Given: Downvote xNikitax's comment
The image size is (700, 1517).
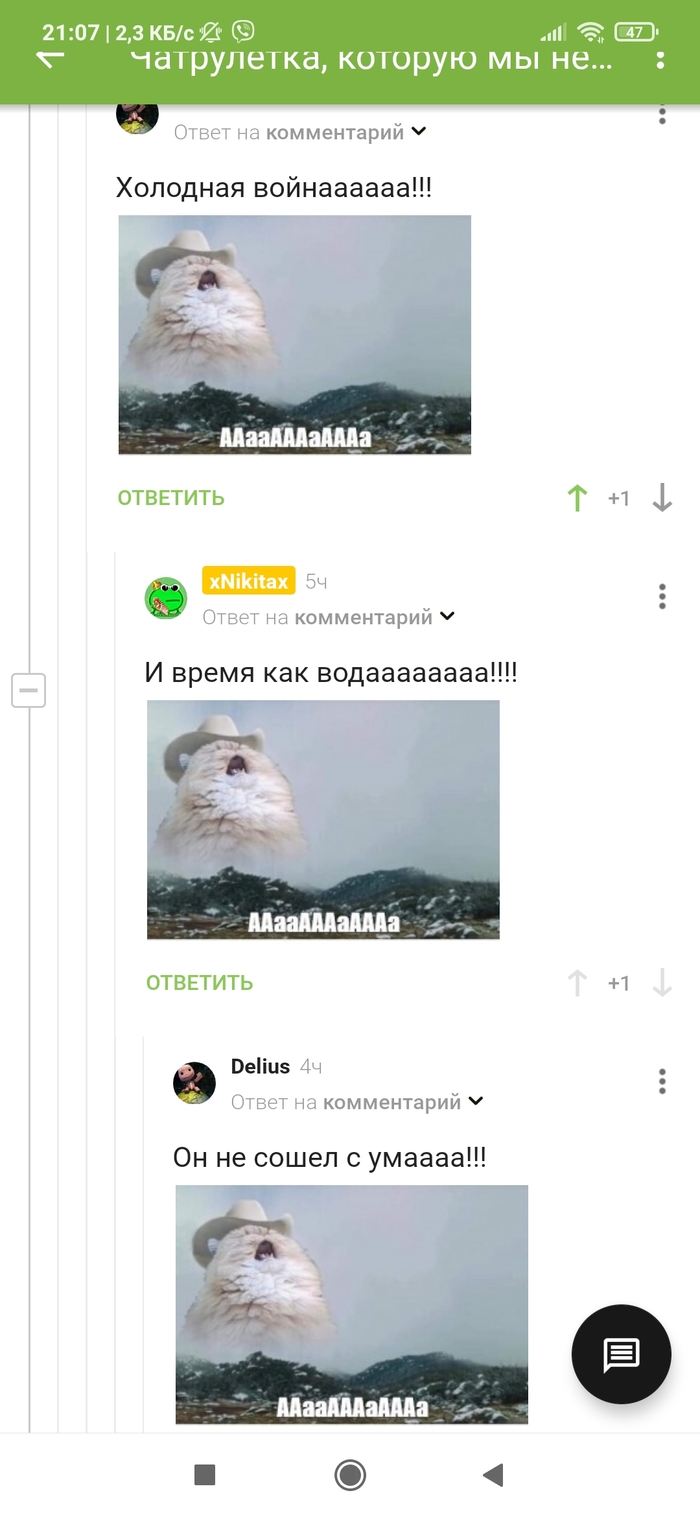Looking at the screenshot, I should point(662,983).
